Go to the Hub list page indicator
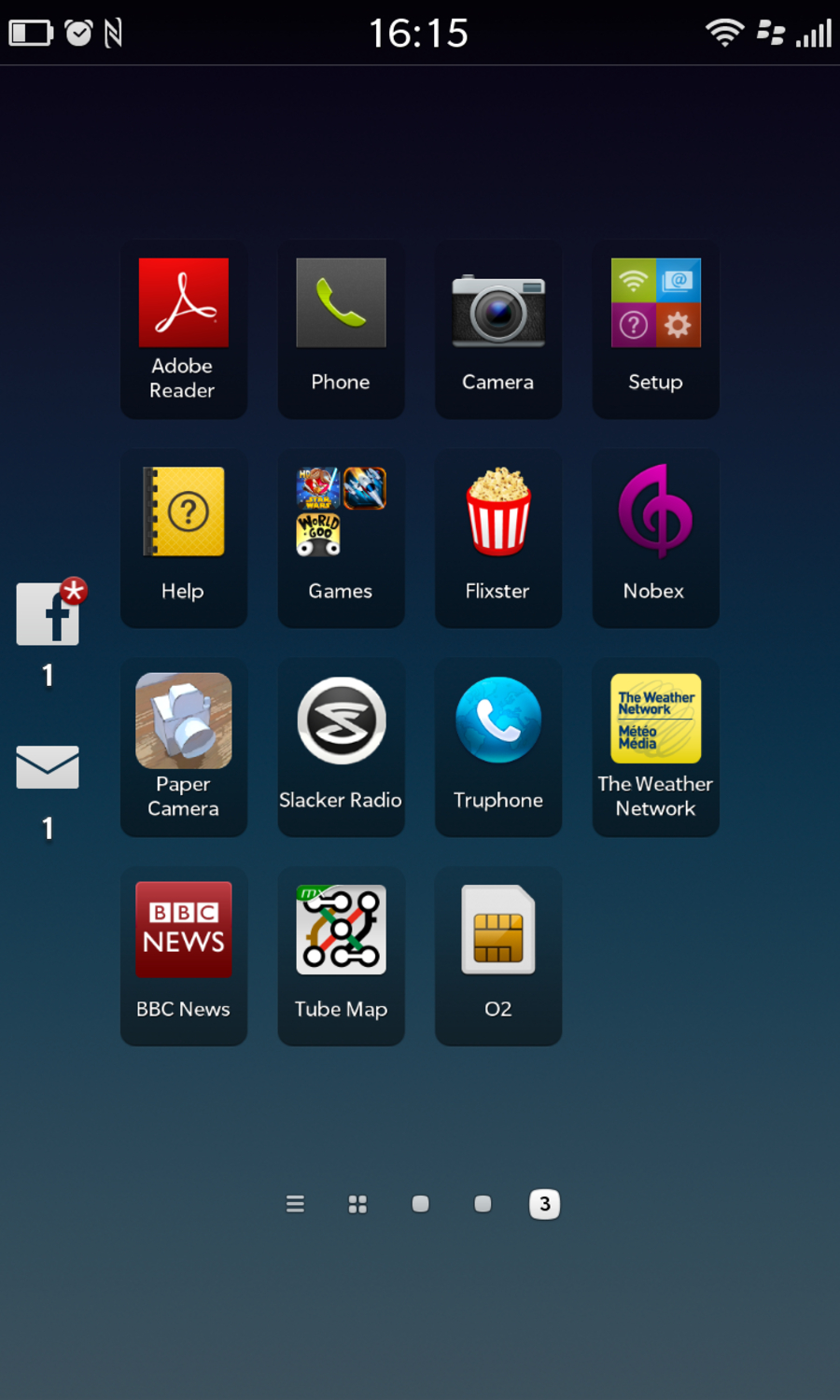The height and width of the screenshot is (1400, 840). click(295, 1204)
